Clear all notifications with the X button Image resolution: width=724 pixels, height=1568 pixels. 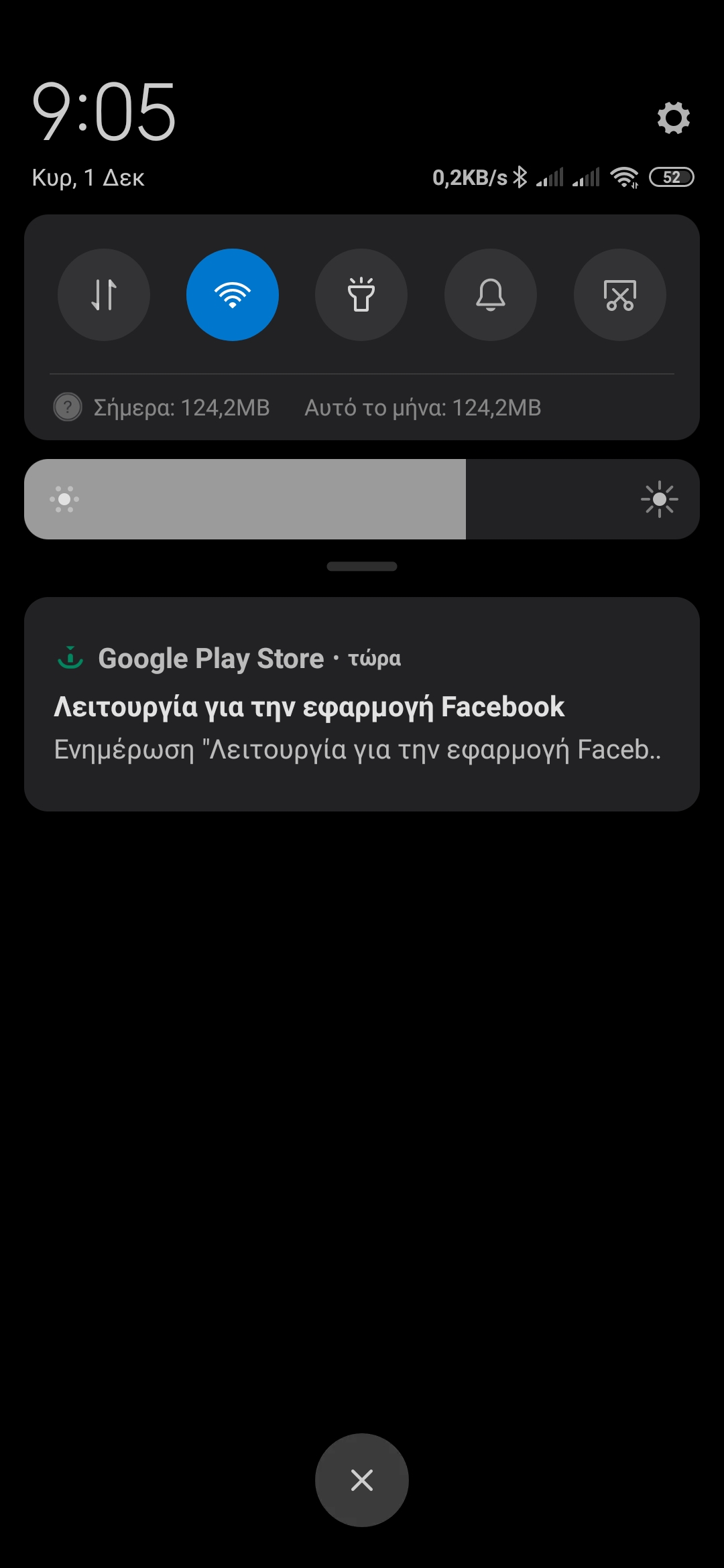tap(362, 1480)
